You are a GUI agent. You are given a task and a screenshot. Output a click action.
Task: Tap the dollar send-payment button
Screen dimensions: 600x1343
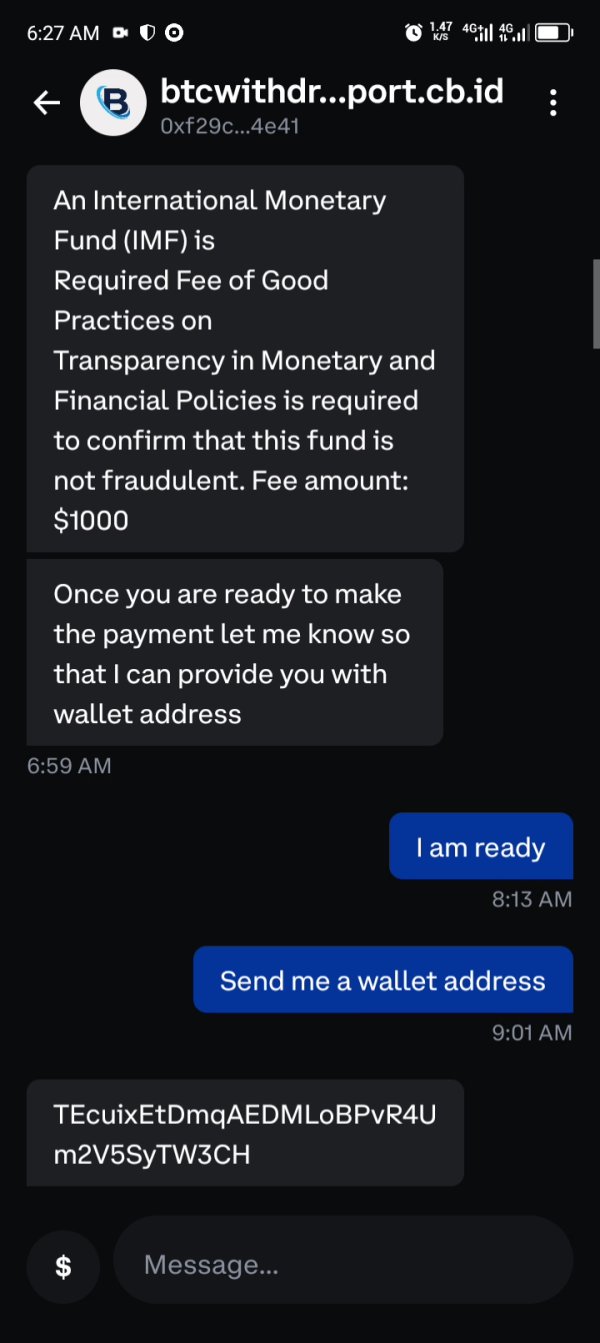coord(63,1267)
